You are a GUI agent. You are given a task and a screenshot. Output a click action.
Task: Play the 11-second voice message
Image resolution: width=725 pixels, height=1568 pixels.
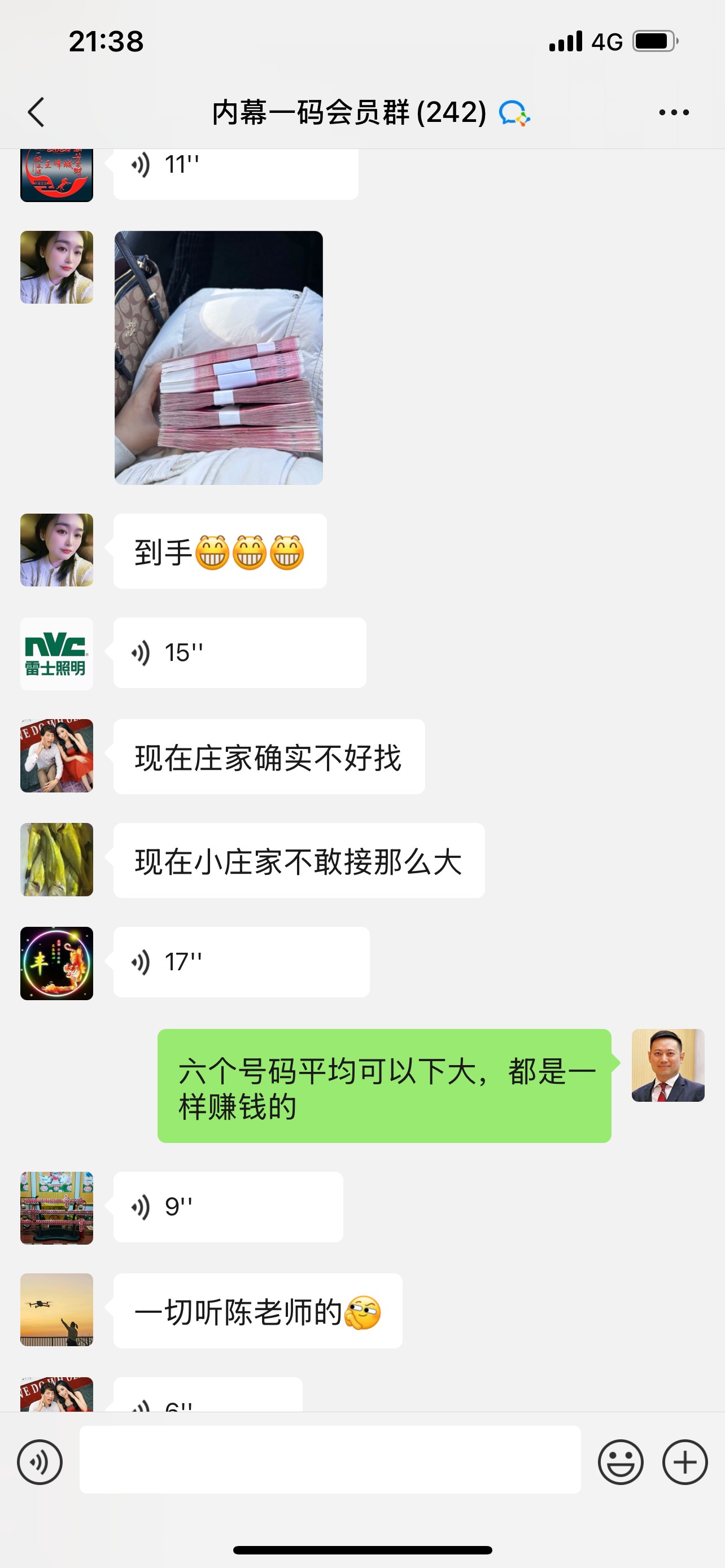[x=235, y=170]
